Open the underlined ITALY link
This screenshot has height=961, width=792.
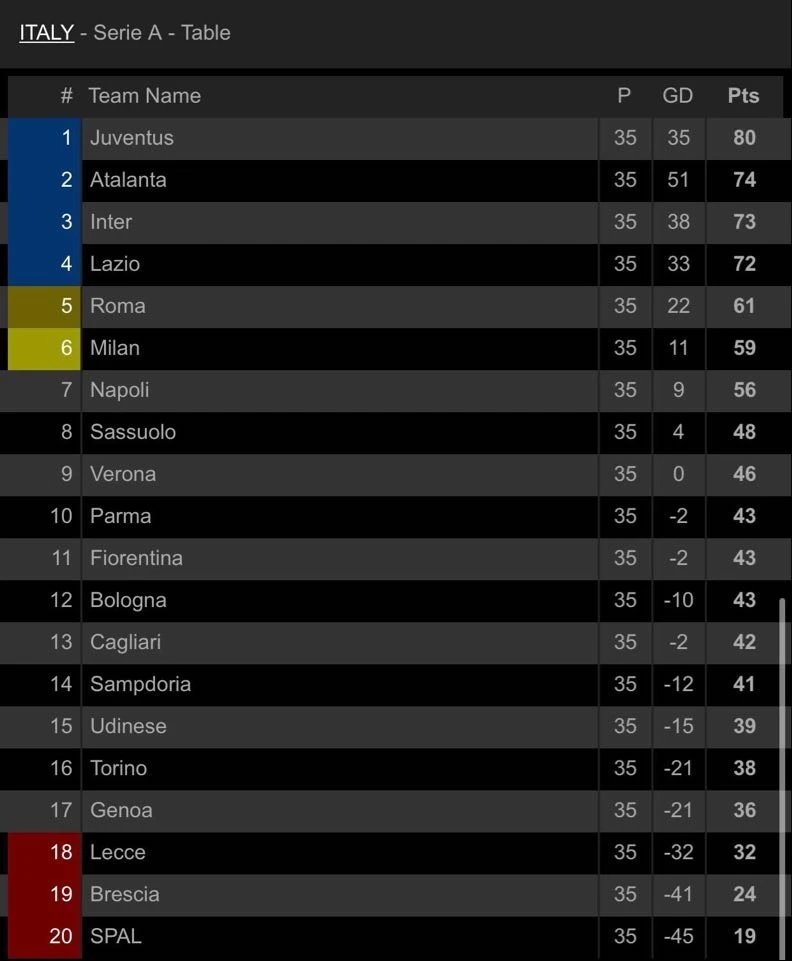point(46,33)
